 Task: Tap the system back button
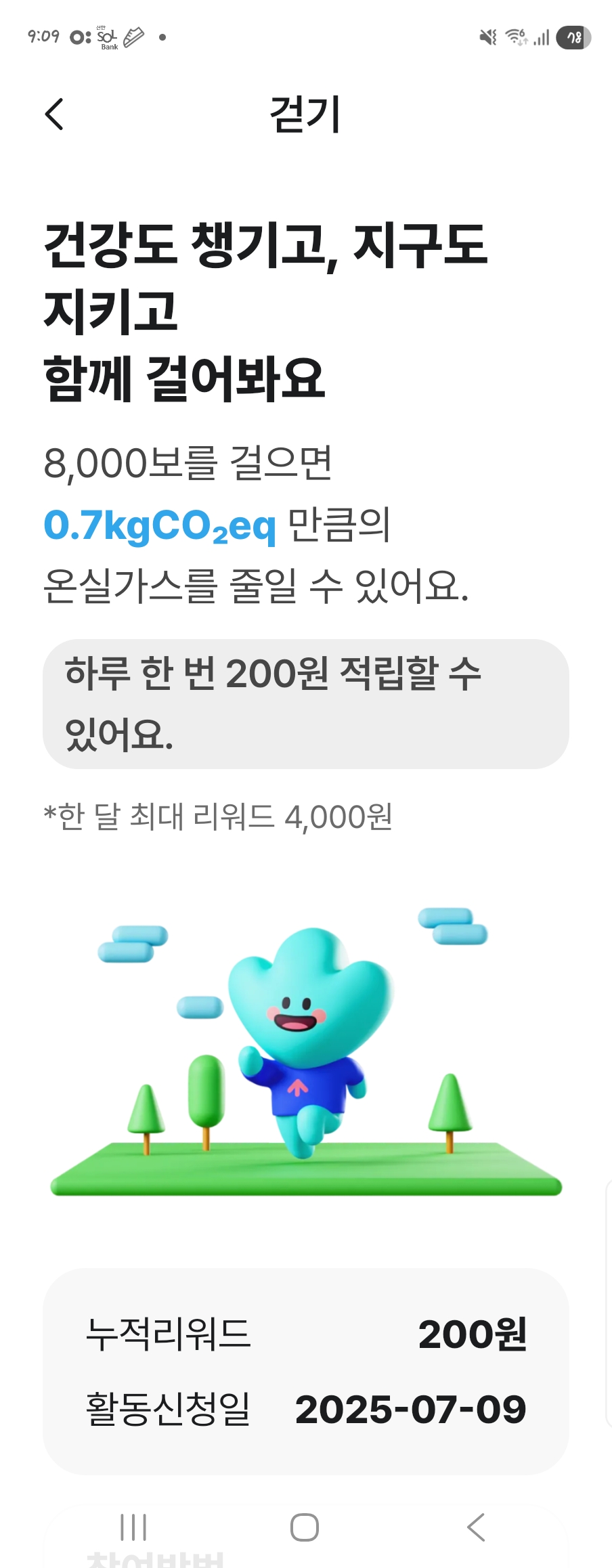coord(476,1527)
